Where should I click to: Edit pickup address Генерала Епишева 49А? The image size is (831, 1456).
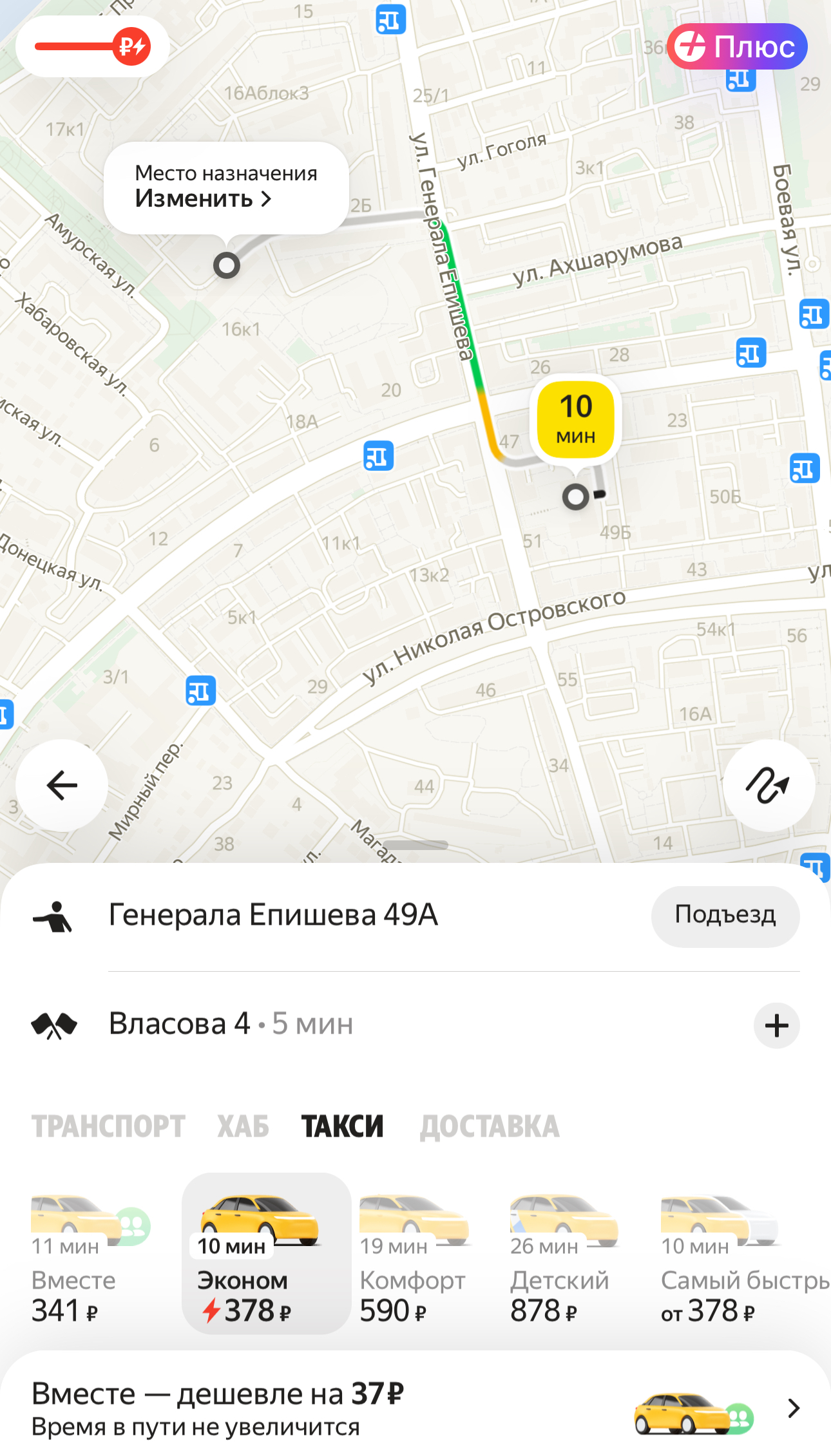tap(273, 915)
